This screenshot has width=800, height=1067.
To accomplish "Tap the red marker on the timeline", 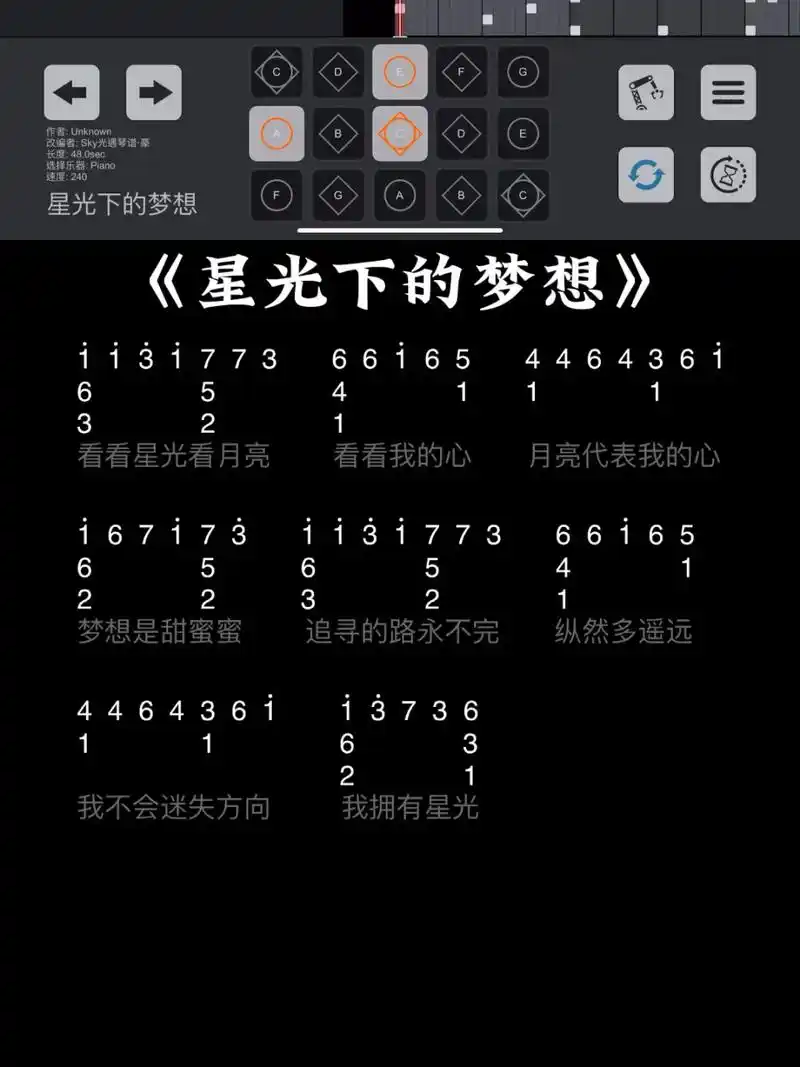I will tap(400, 15).
